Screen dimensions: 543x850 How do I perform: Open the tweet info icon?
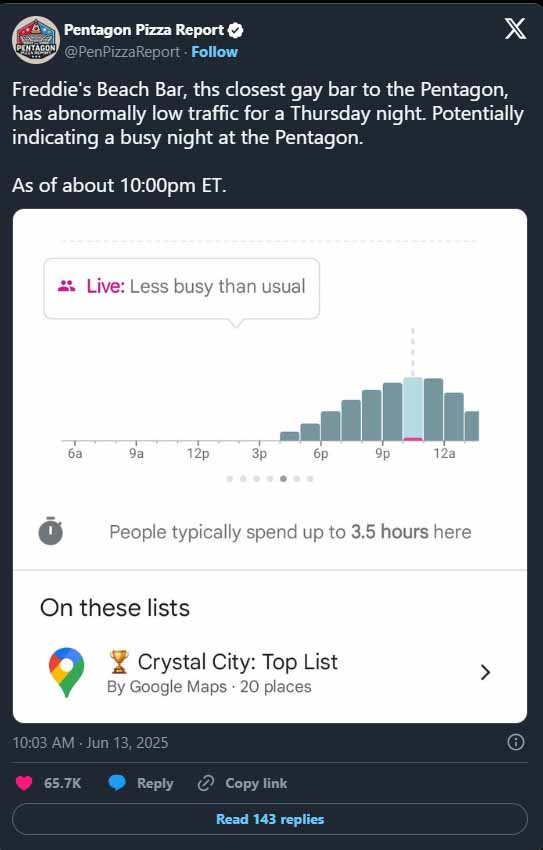pos(515,742)
